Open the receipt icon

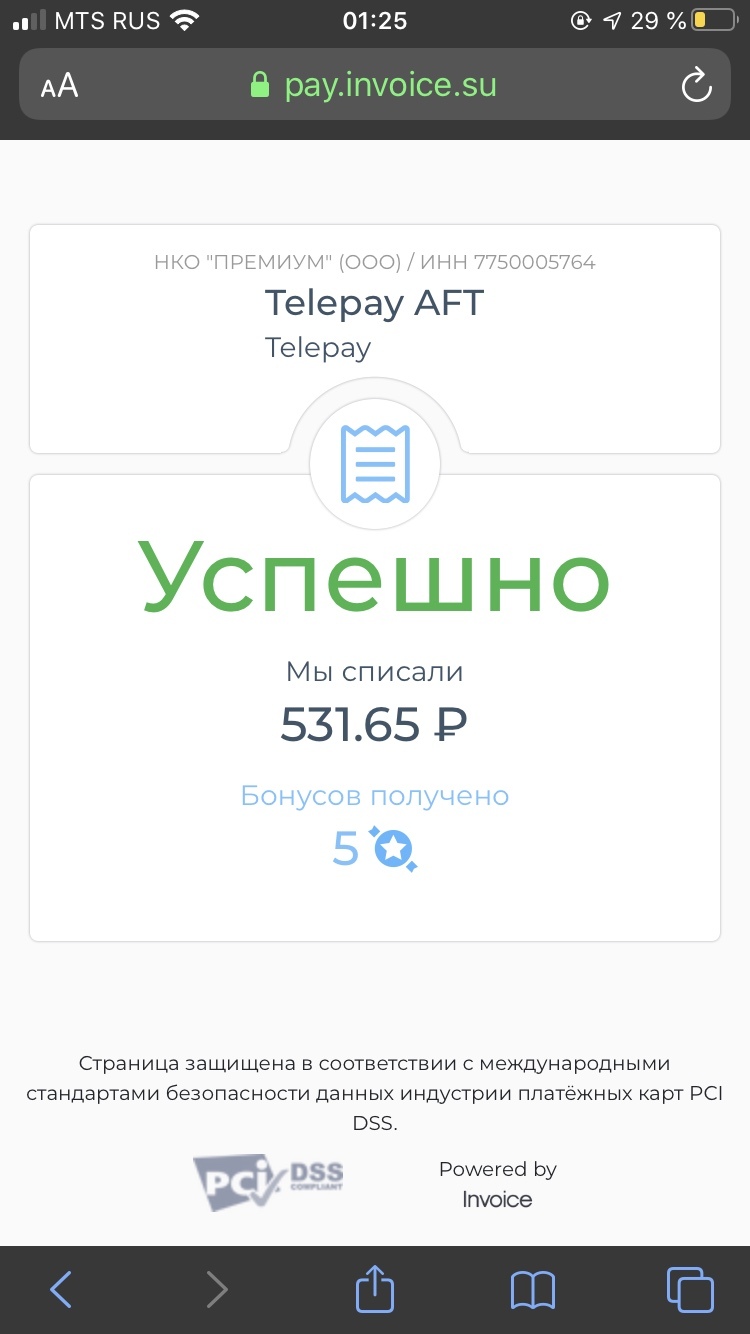375,464
